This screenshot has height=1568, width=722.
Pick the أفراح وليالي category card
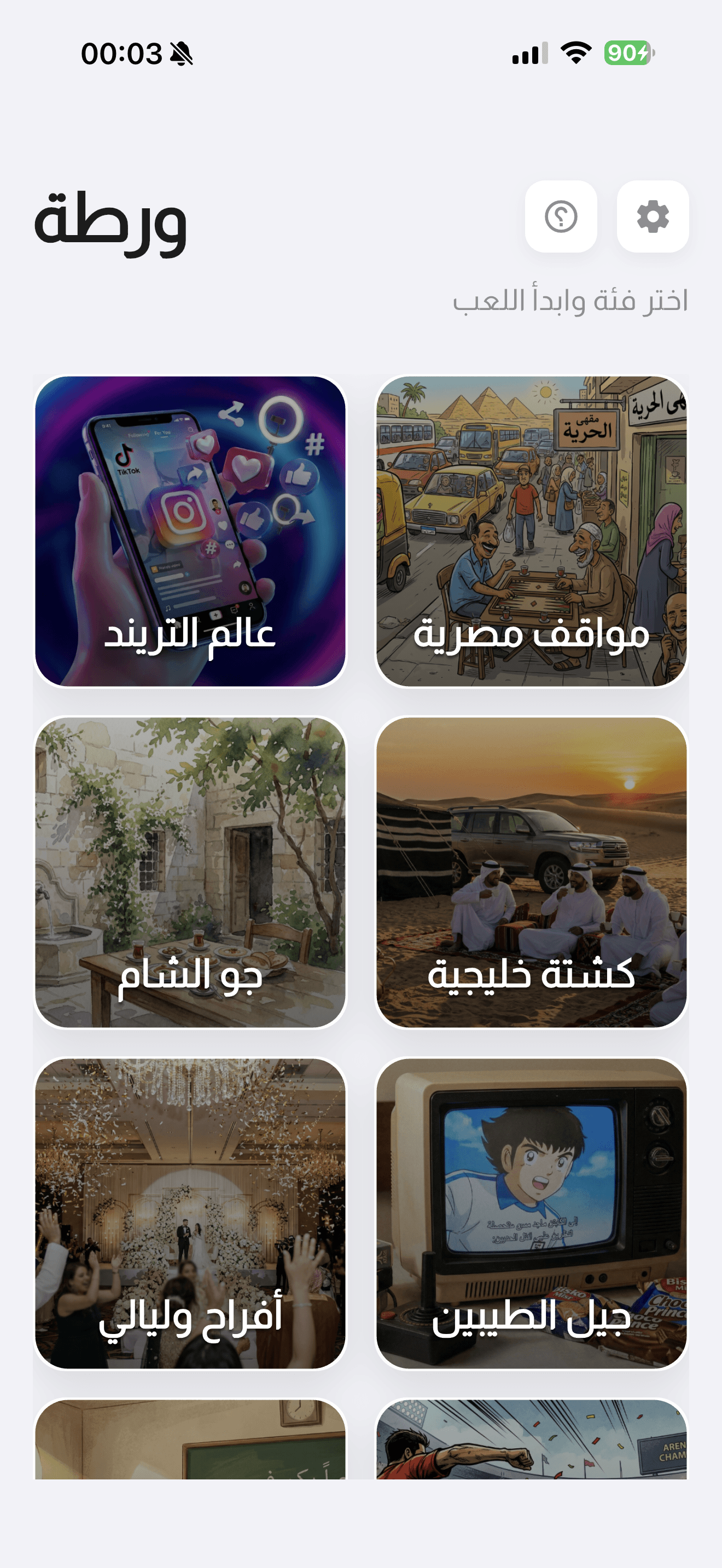pos(190,1213)
